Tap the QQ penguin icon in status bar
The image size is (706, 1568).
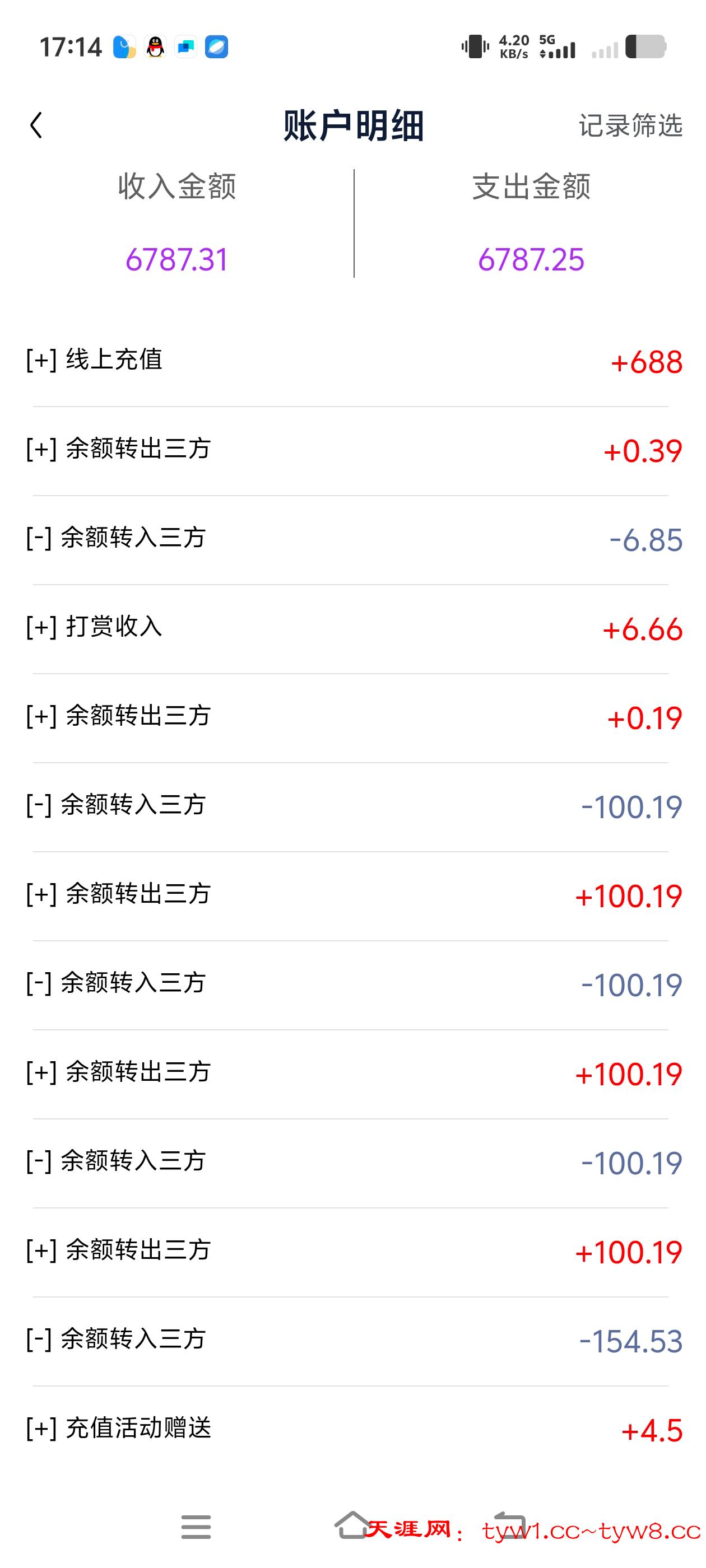(156, 47)
